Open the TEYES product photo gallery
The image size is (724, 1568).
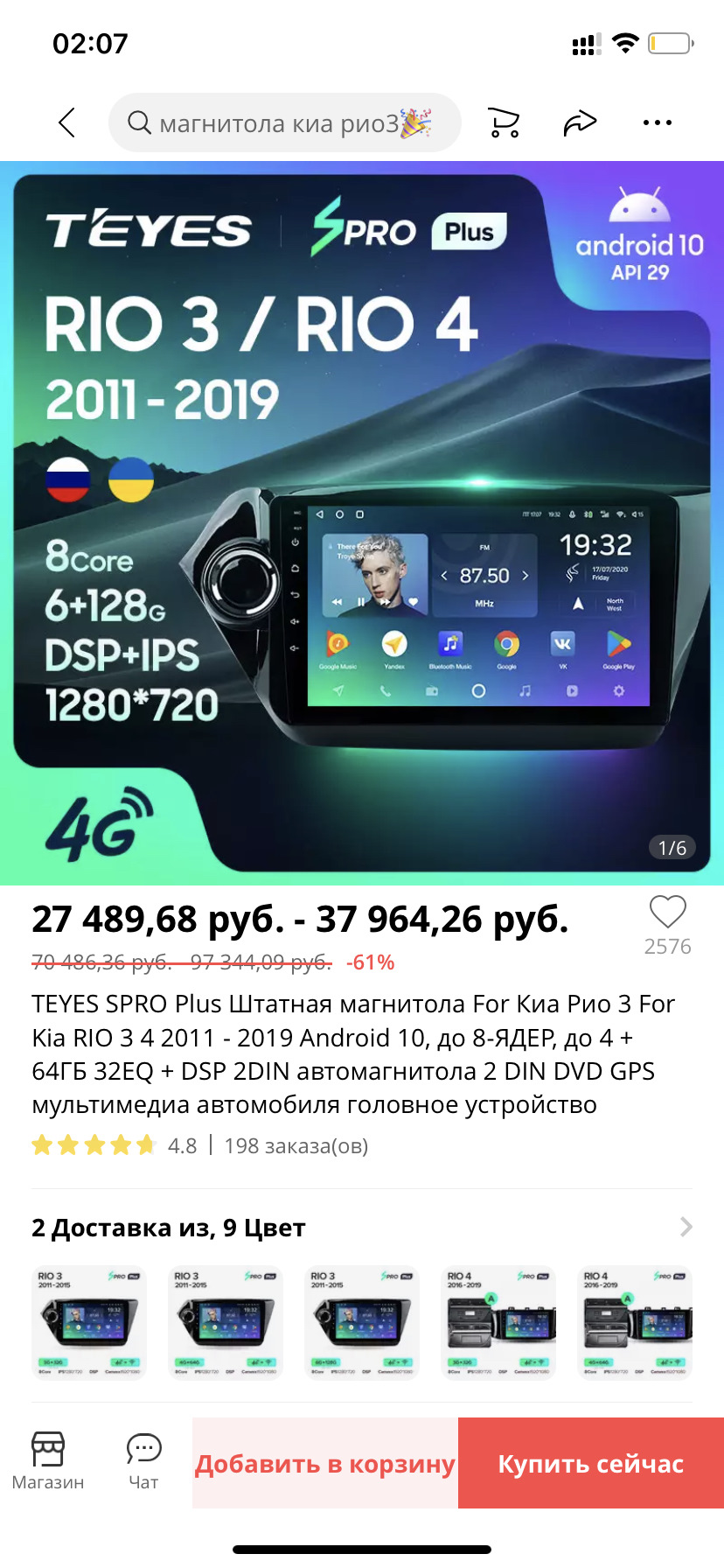pyautogui.click(x=362, y=522)
